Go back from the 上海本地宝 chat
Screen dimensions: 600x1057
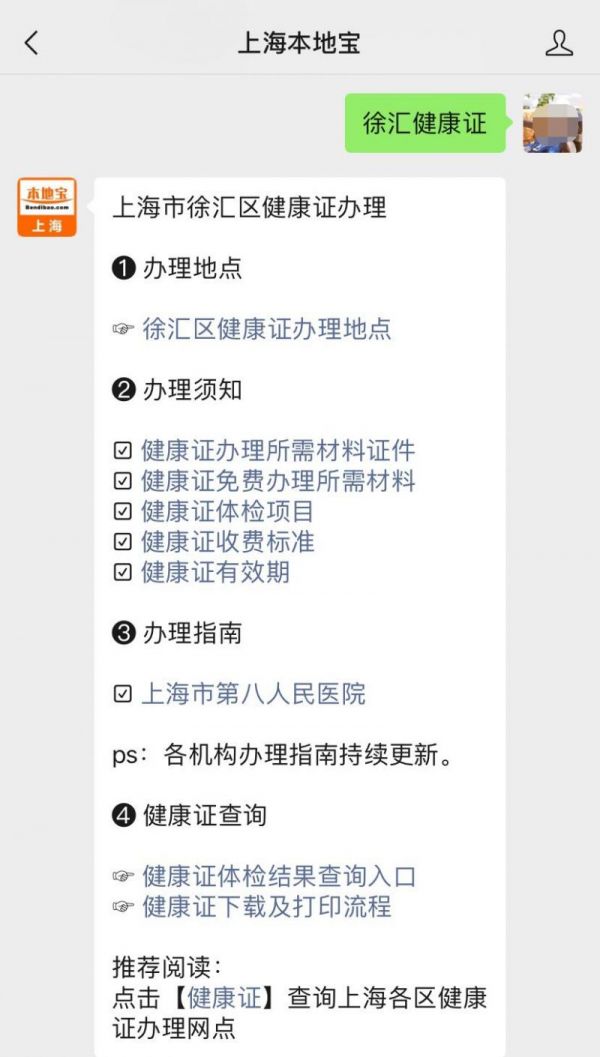point(31,43)
